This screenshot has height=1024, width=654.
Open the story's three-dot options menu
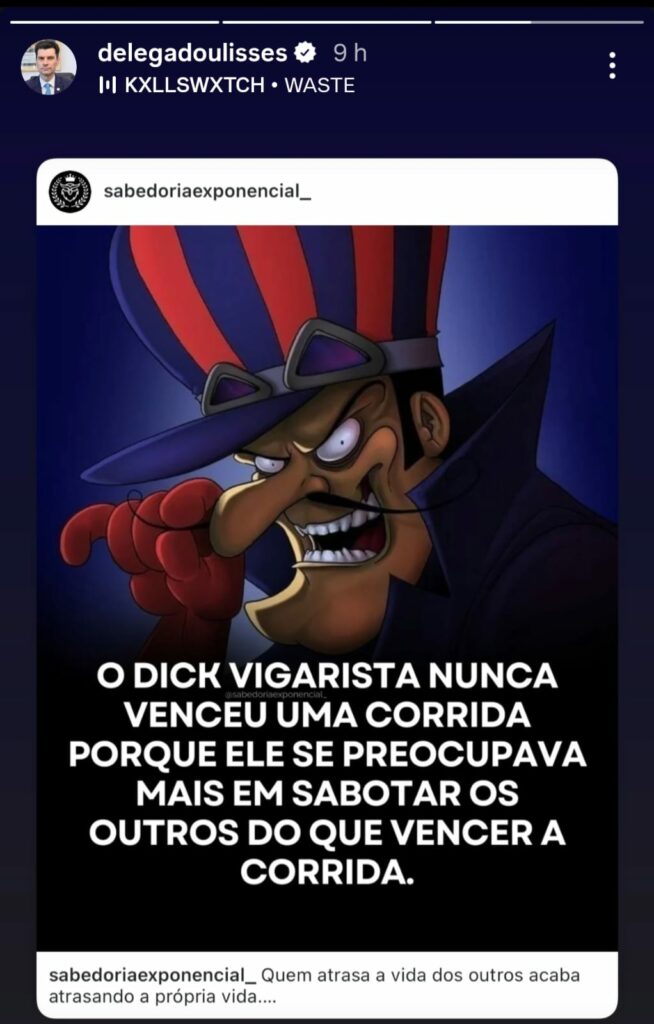point(612,66)
